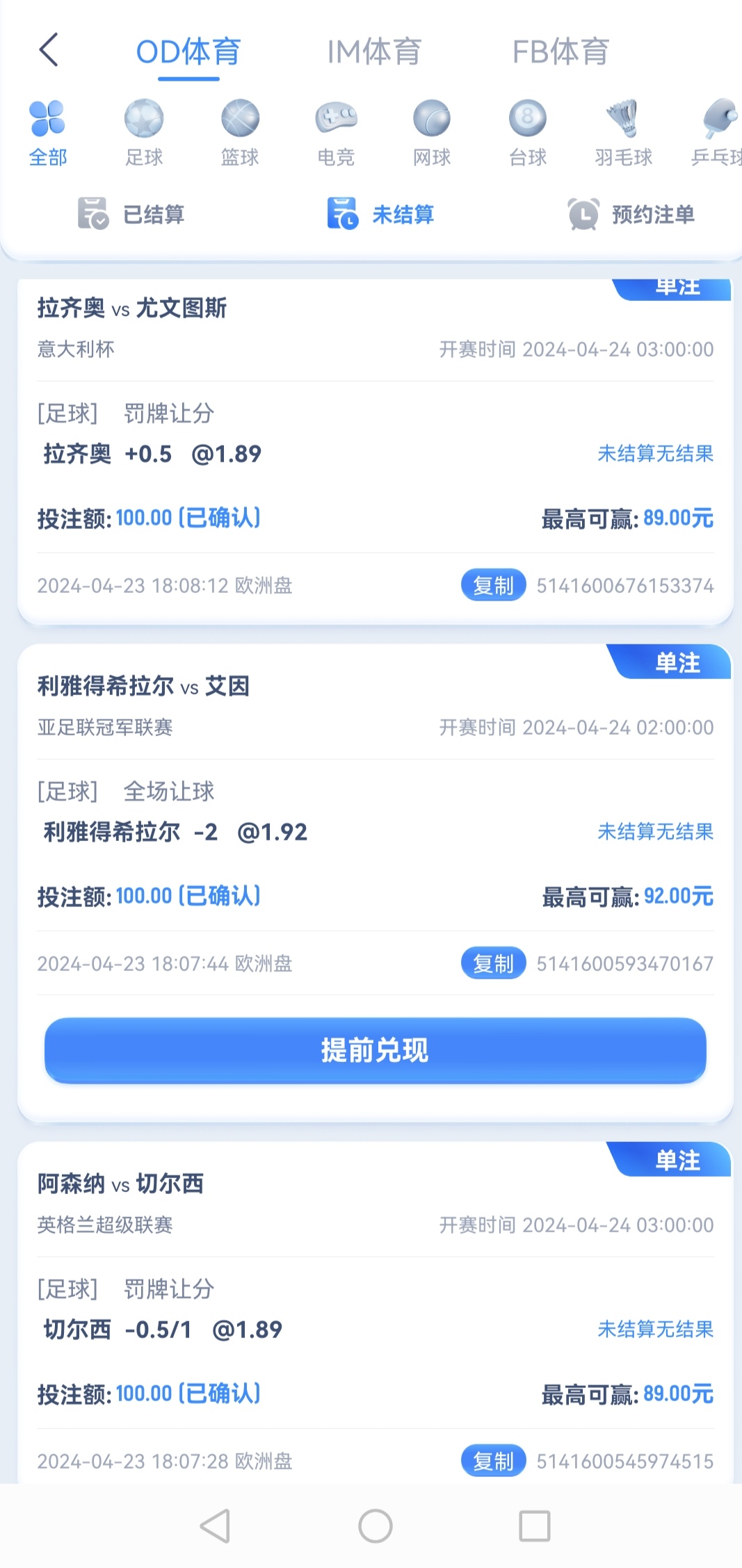This screenshot has height=1568, width=742.
Task: Select the 全部 sports filter
Action: [47, 133]
